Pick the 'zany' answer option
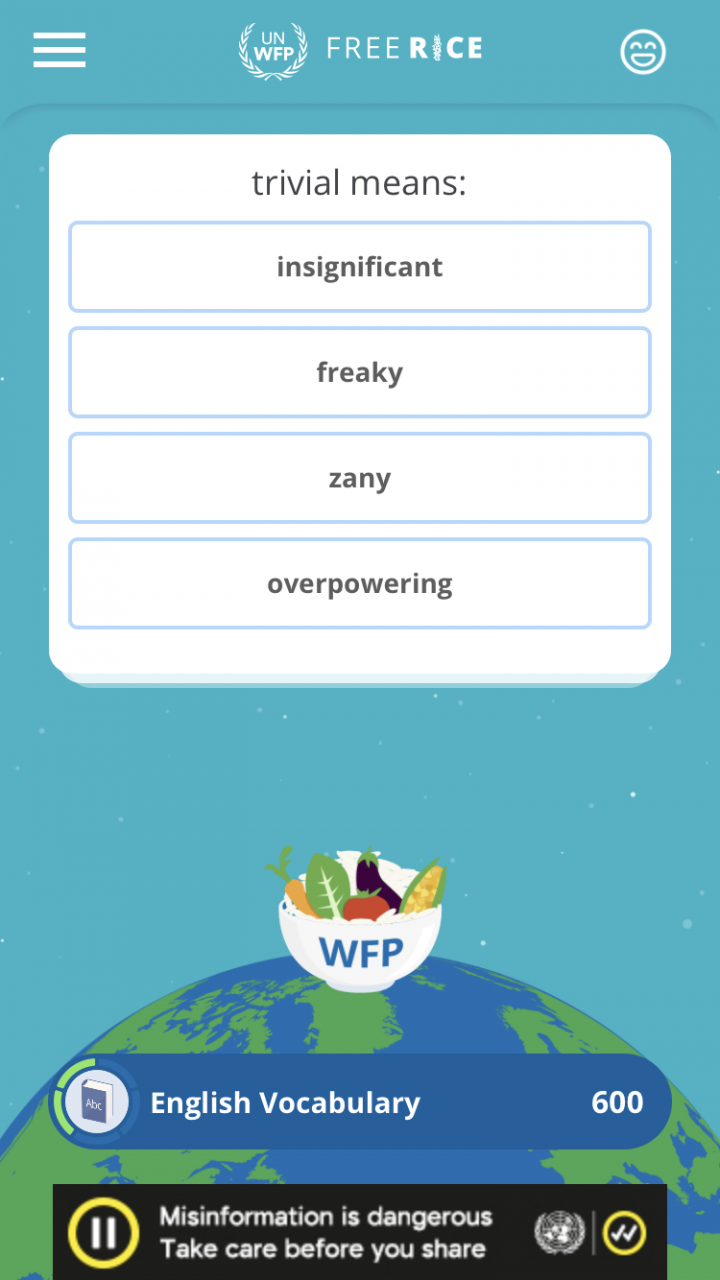720x1280 pixels. pos(360,478)
